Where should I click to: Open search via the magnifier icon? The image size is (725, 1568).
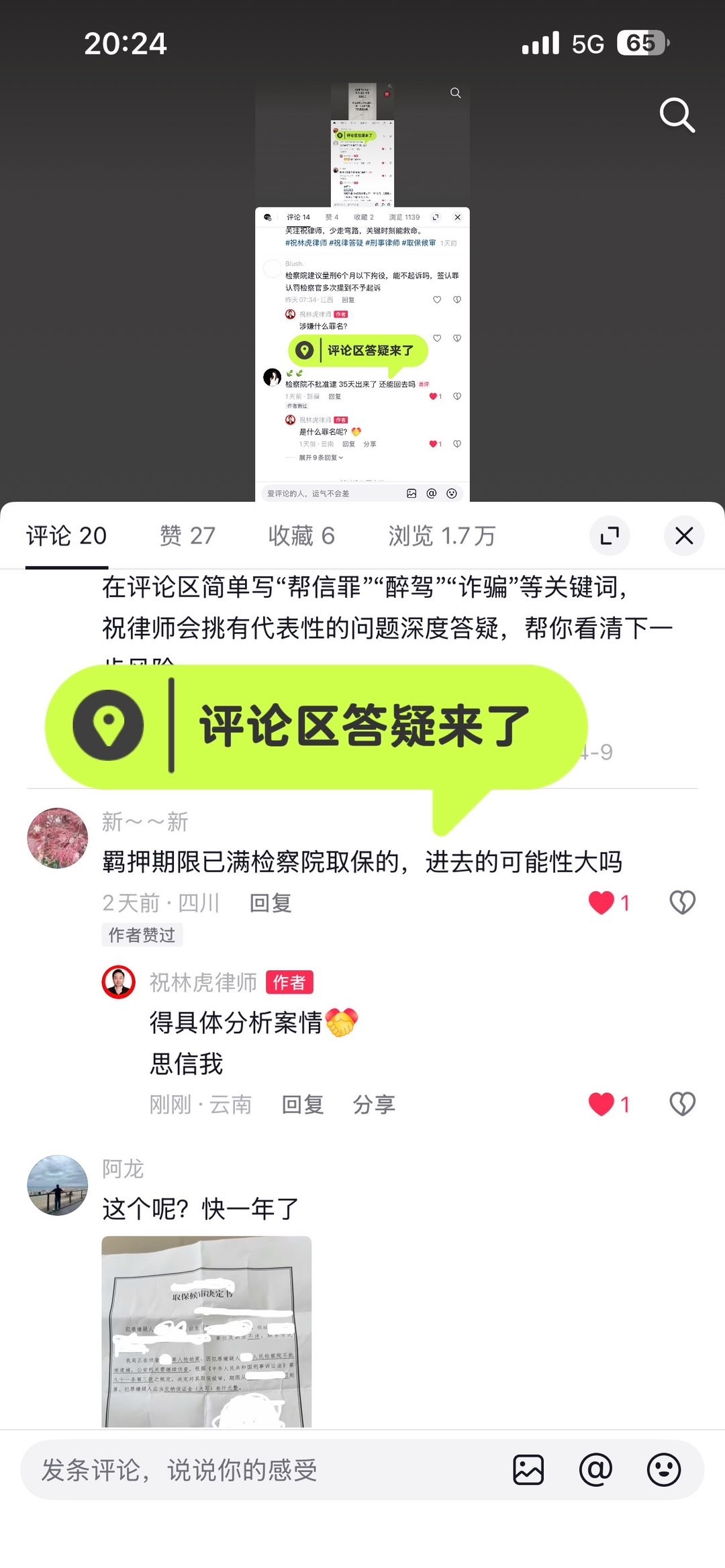click(677, 115)
